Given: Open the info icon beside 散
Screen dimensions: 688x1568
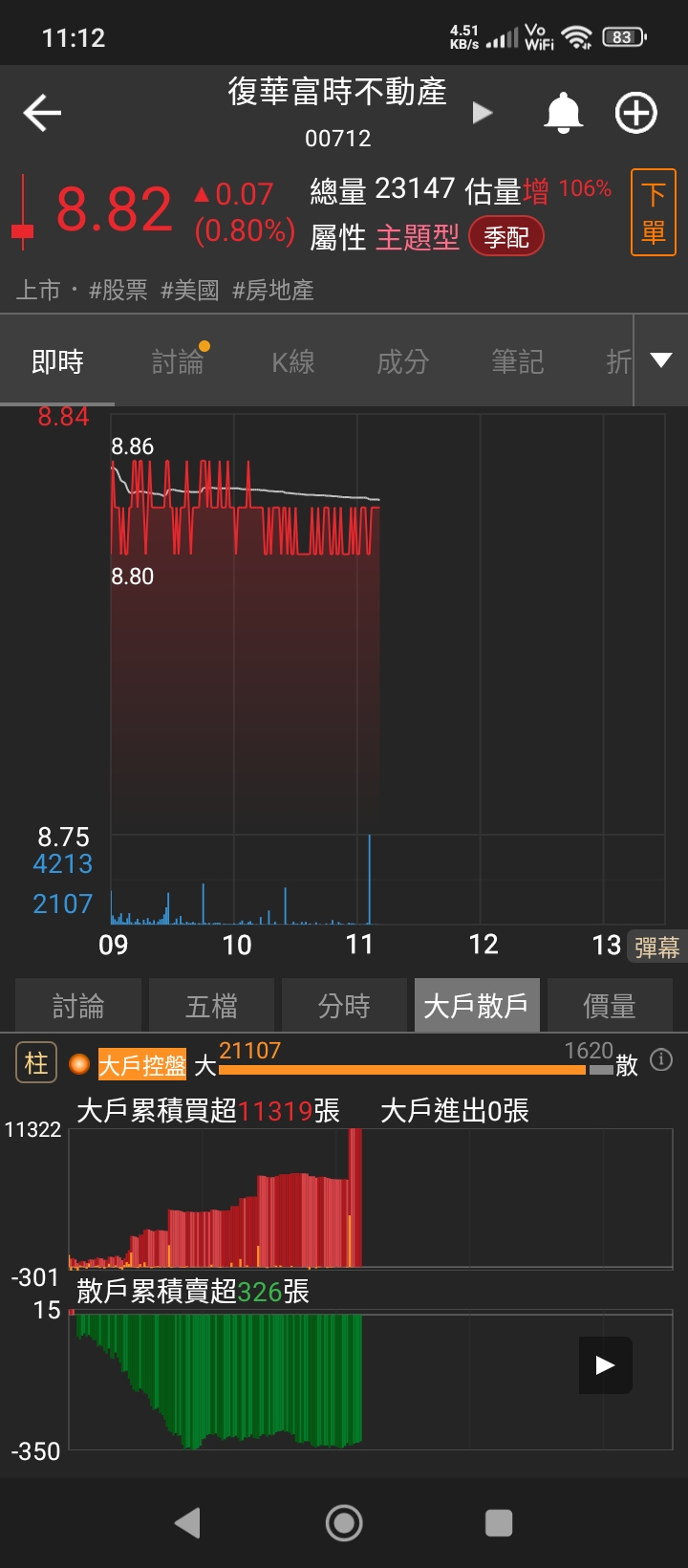Looking at the screenshot, I should point(660,1059).
